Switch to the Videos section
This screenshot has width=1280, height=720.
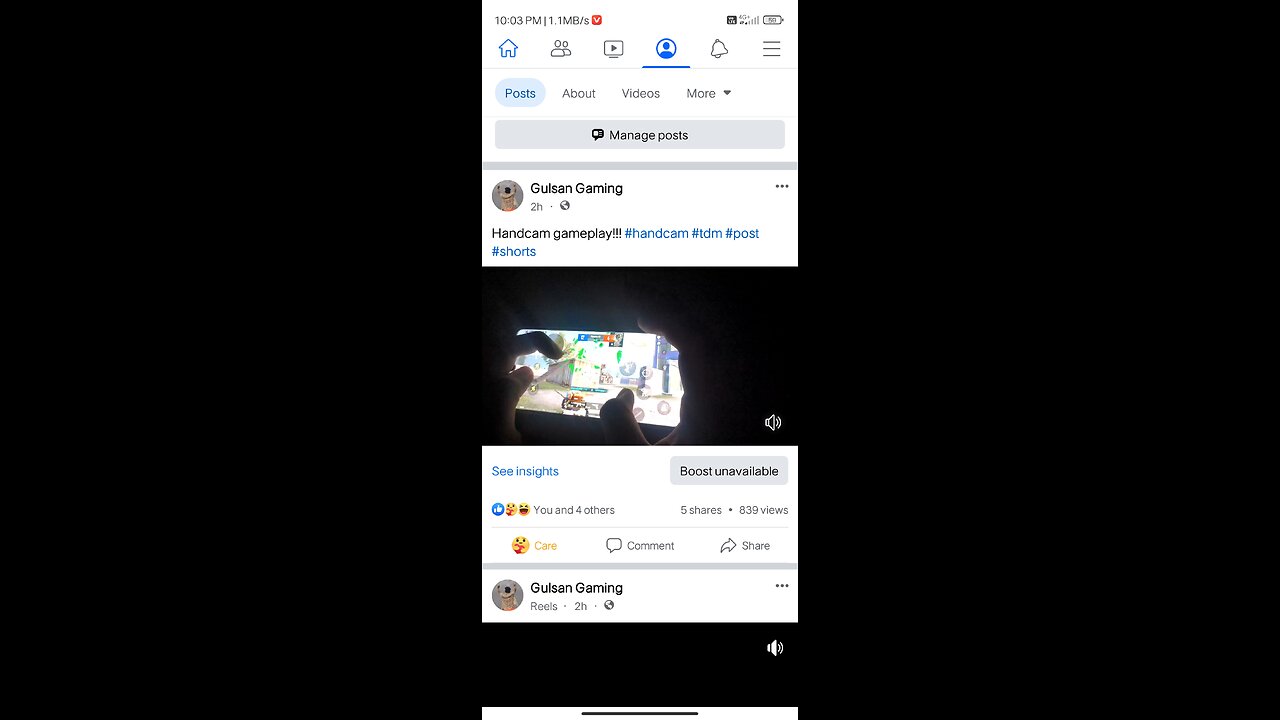click(640, 93)
